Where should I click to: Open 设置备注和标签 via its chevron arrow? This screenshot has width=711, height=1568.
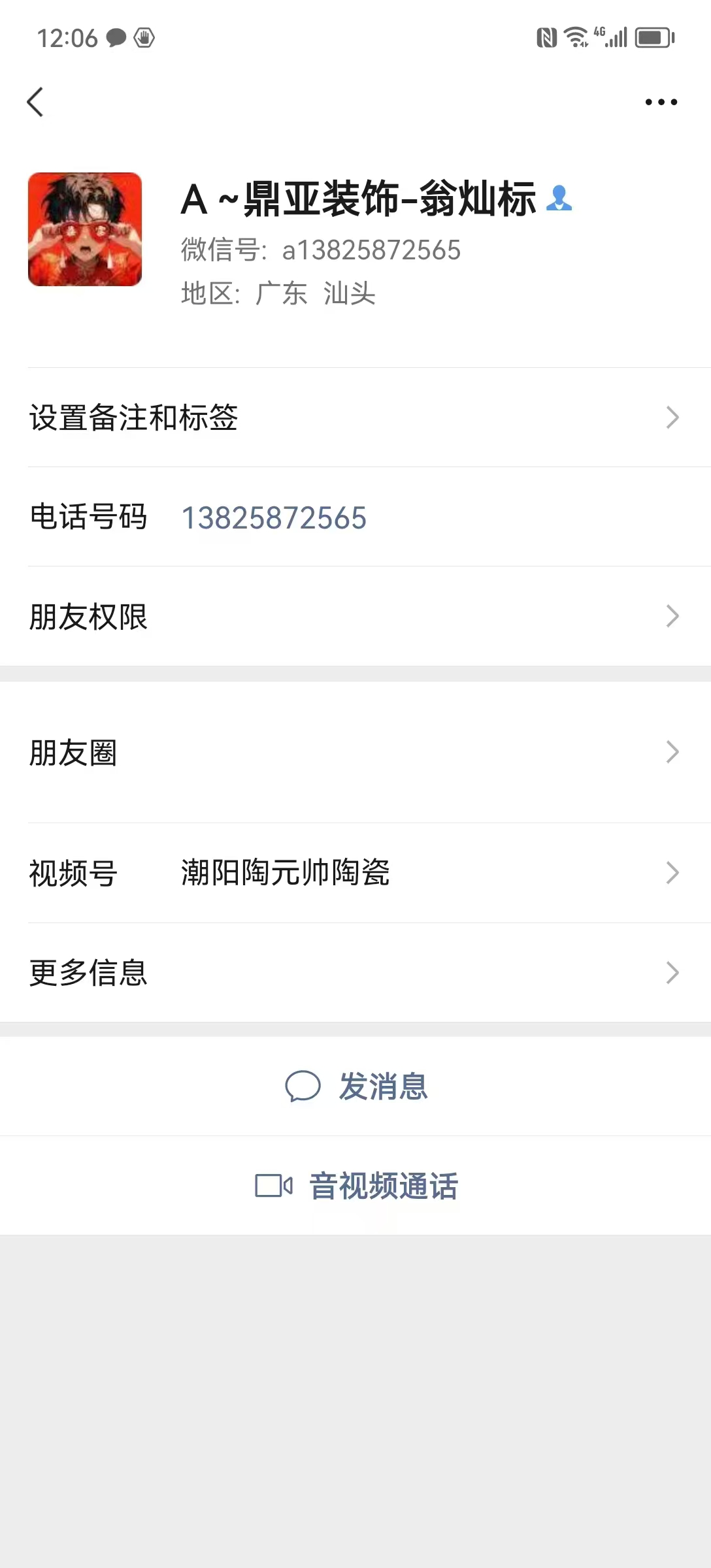tap(672, 417)
